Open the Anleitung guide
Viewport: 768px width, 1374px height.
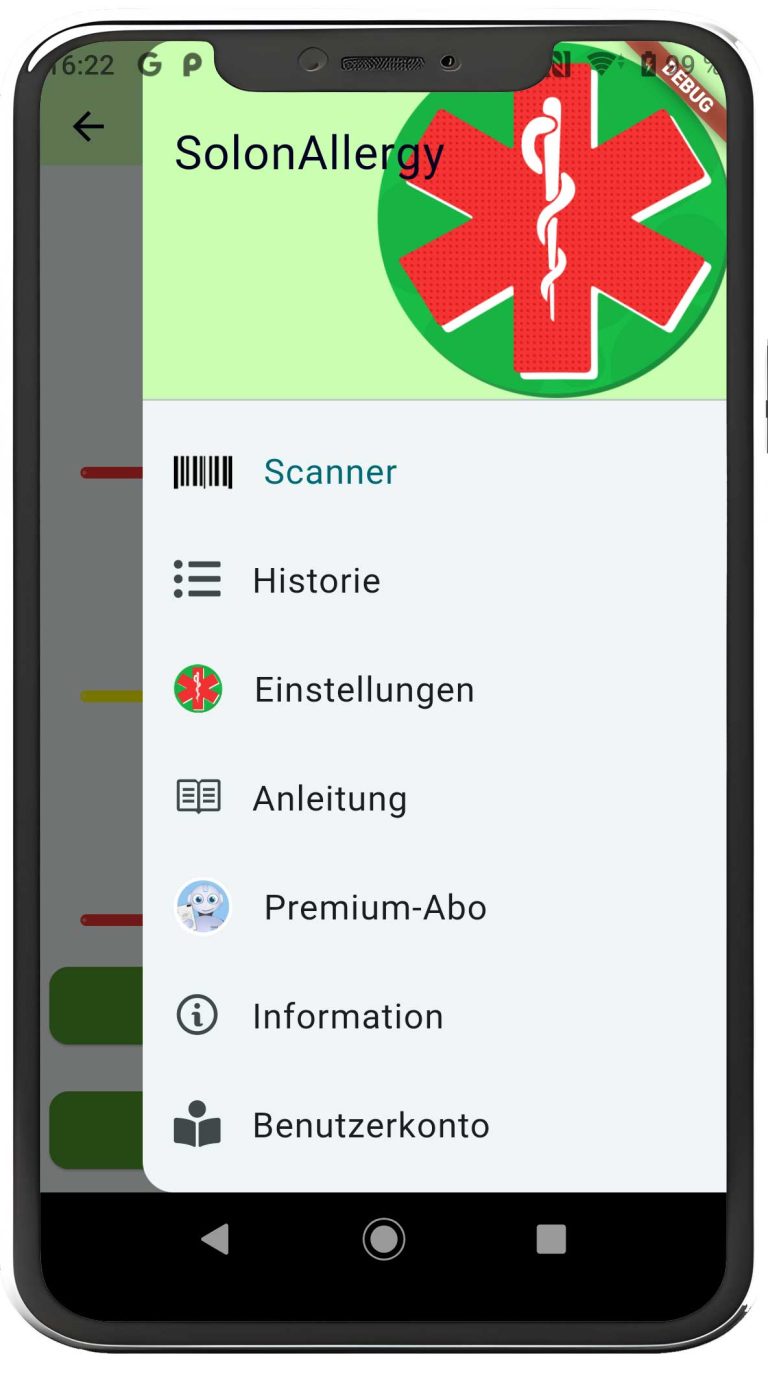click(x=329, y=799)
